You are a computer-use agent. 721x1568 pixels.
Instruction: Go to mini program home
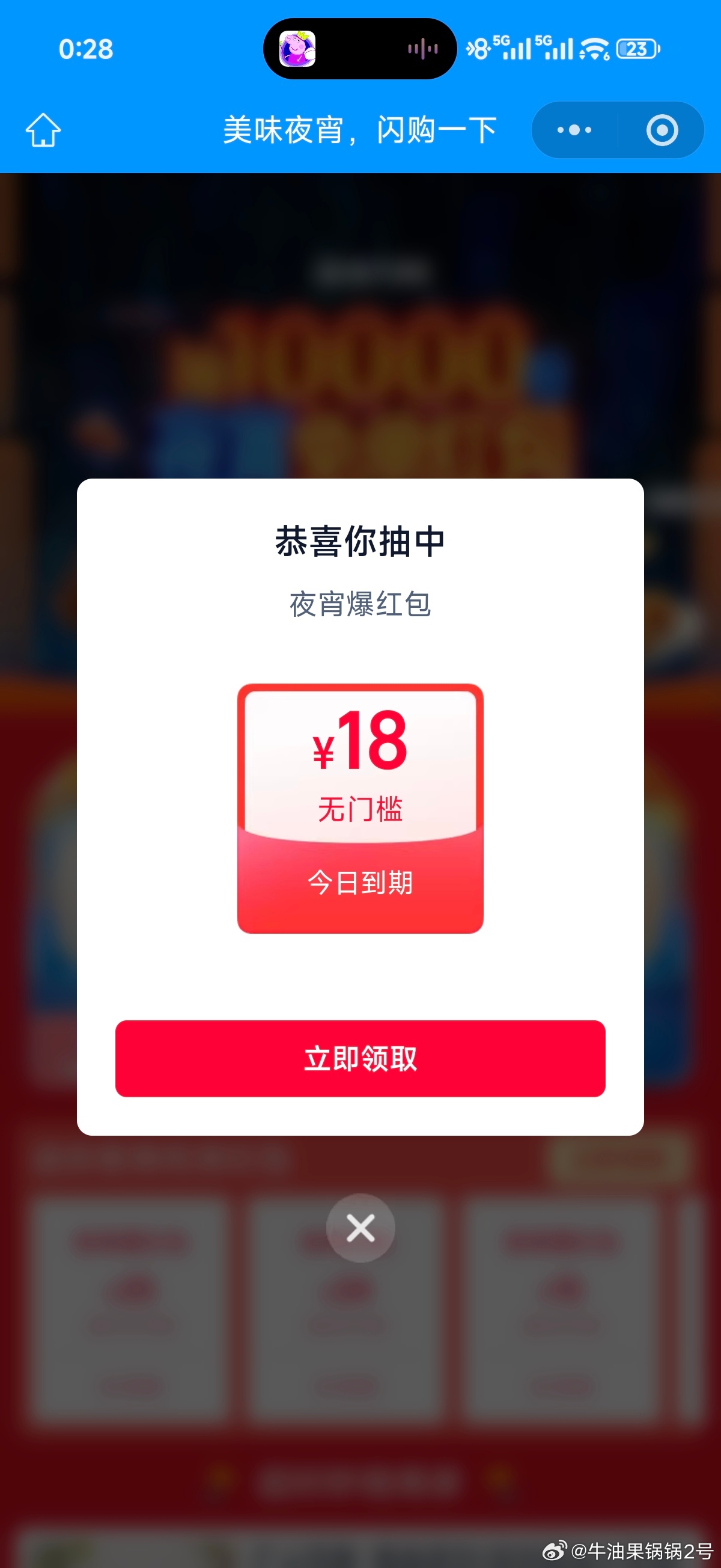[43, 130]
